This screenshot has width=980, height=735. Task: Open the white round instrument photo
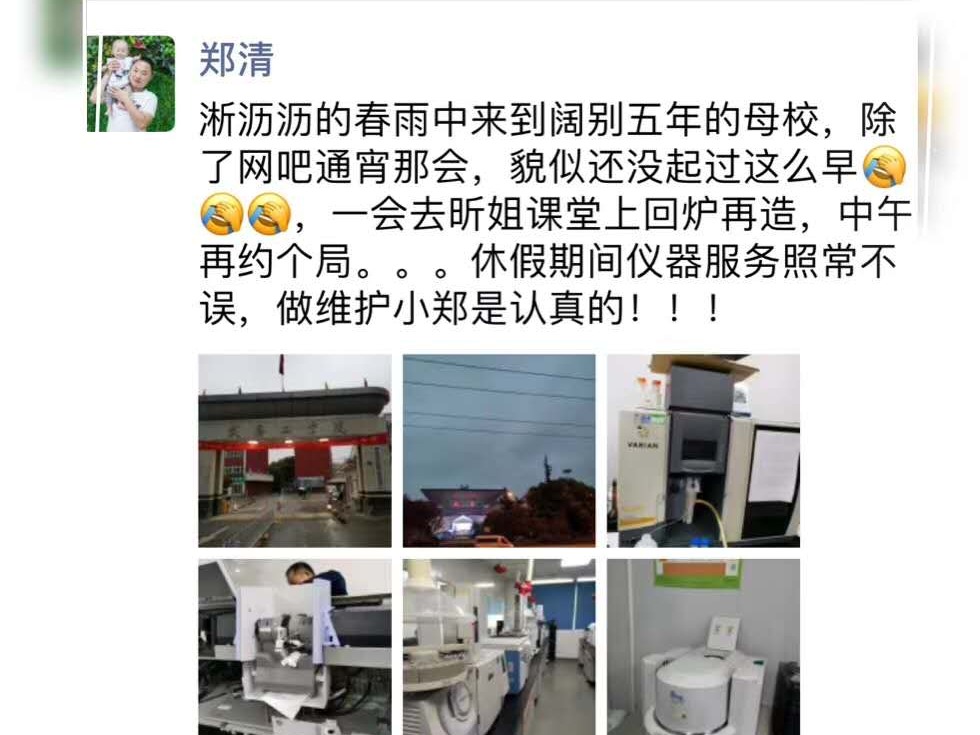(703, 646)
